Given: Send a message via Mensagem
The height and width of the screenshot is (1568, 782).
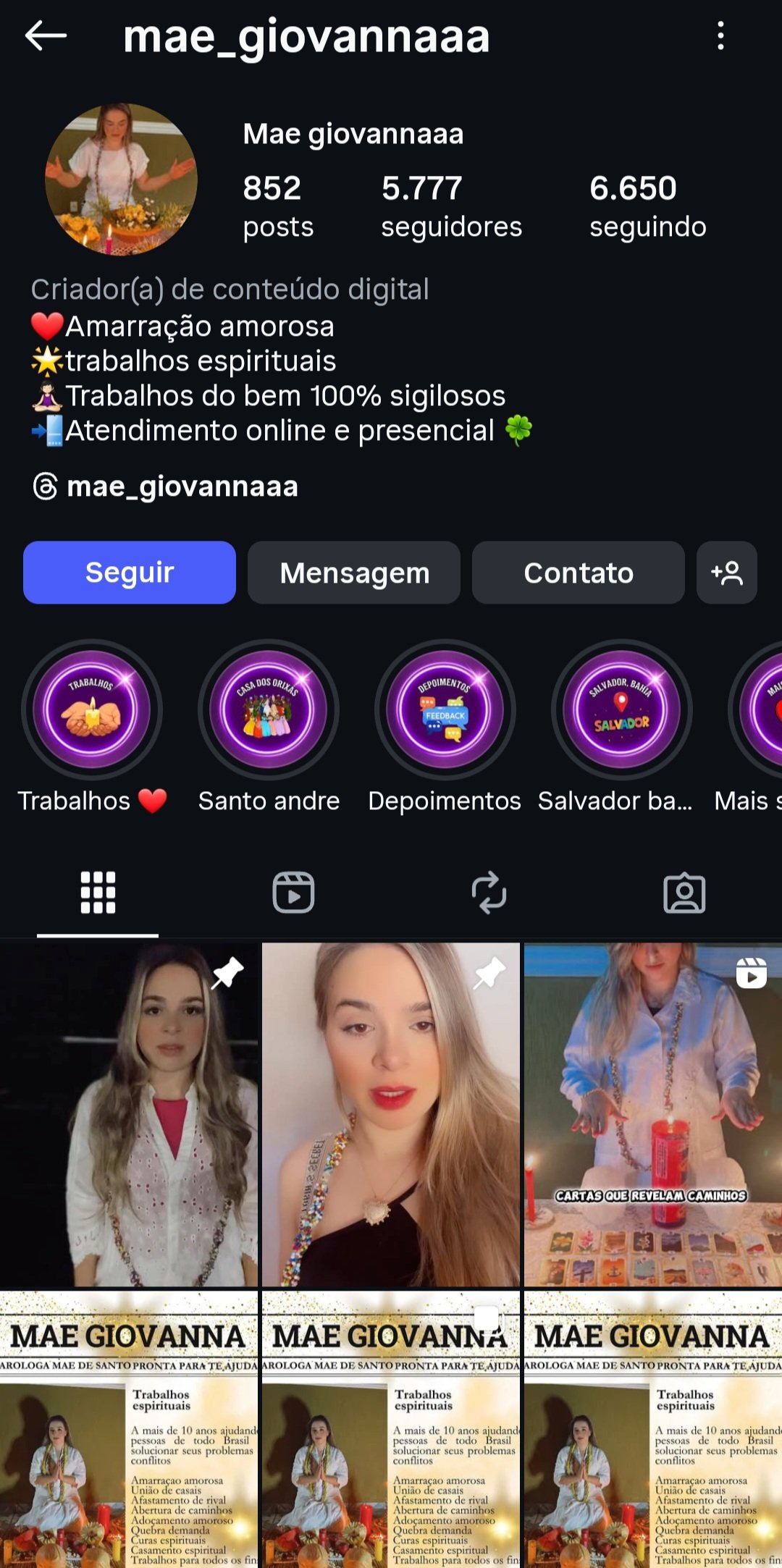Looking at the screenshot, I should [354, 573].
